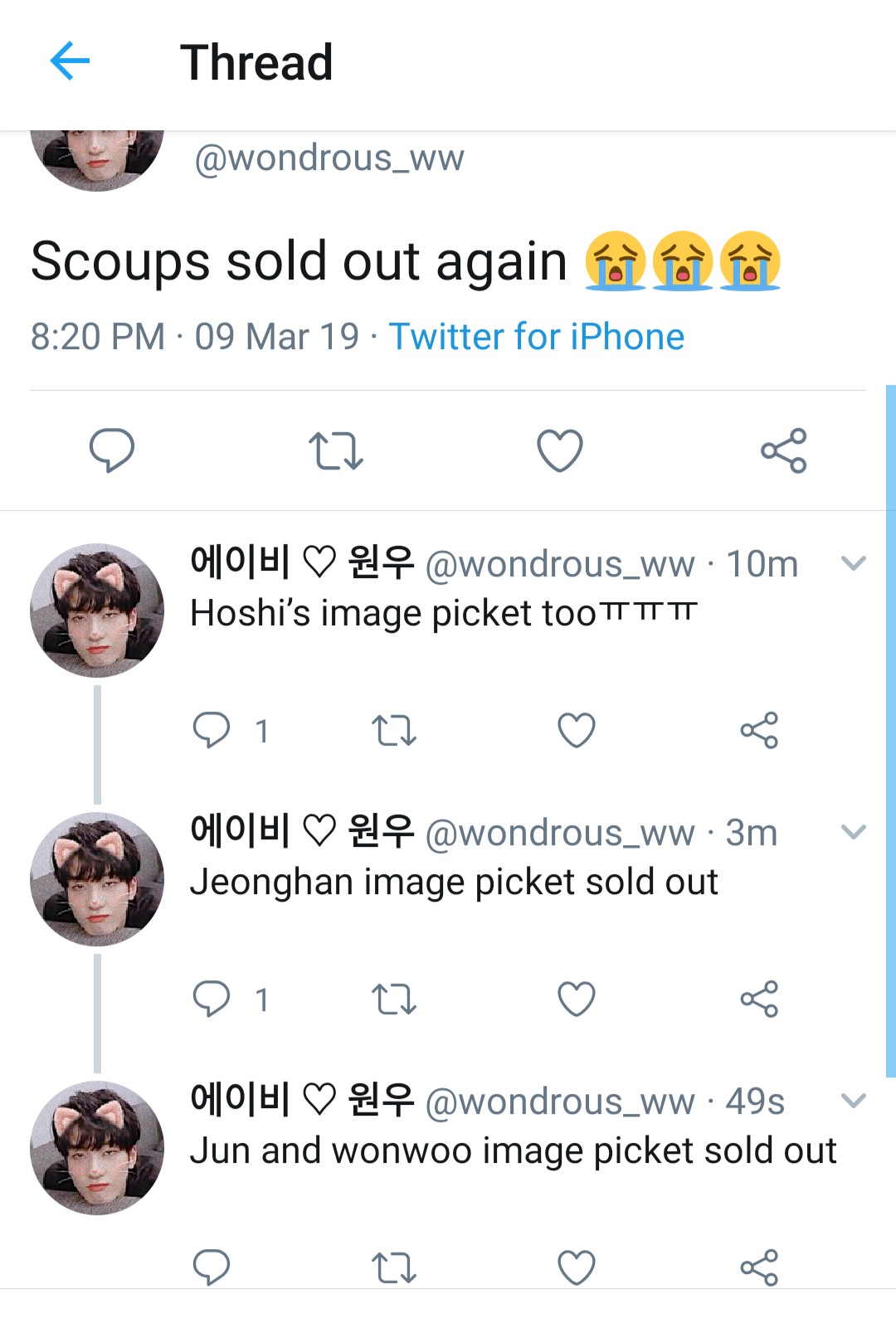Reply to the Jeonghan image picket tweet
Image resolution: width=896 pixels, height=1323 pixels.
tap(212, 999)
